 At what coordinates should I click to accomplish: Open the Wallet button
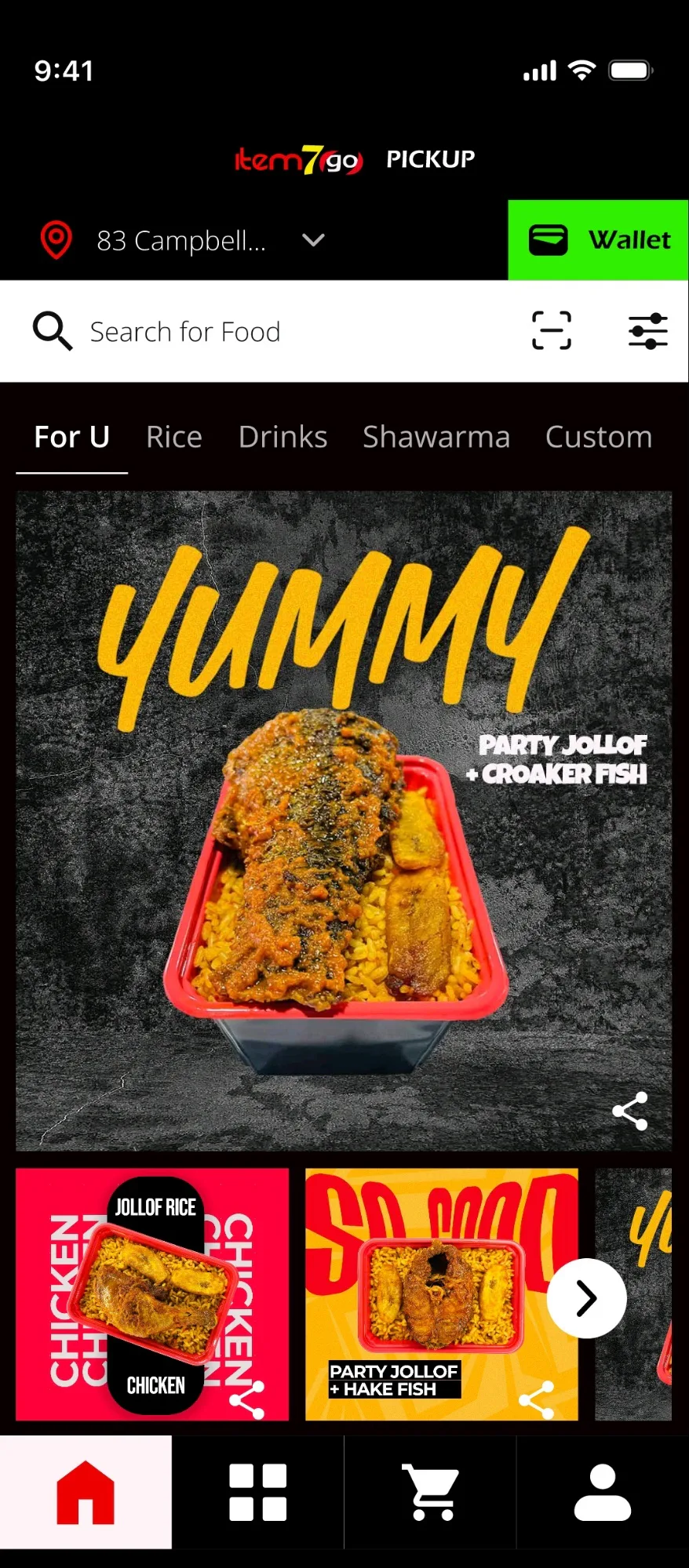[599, 240]
